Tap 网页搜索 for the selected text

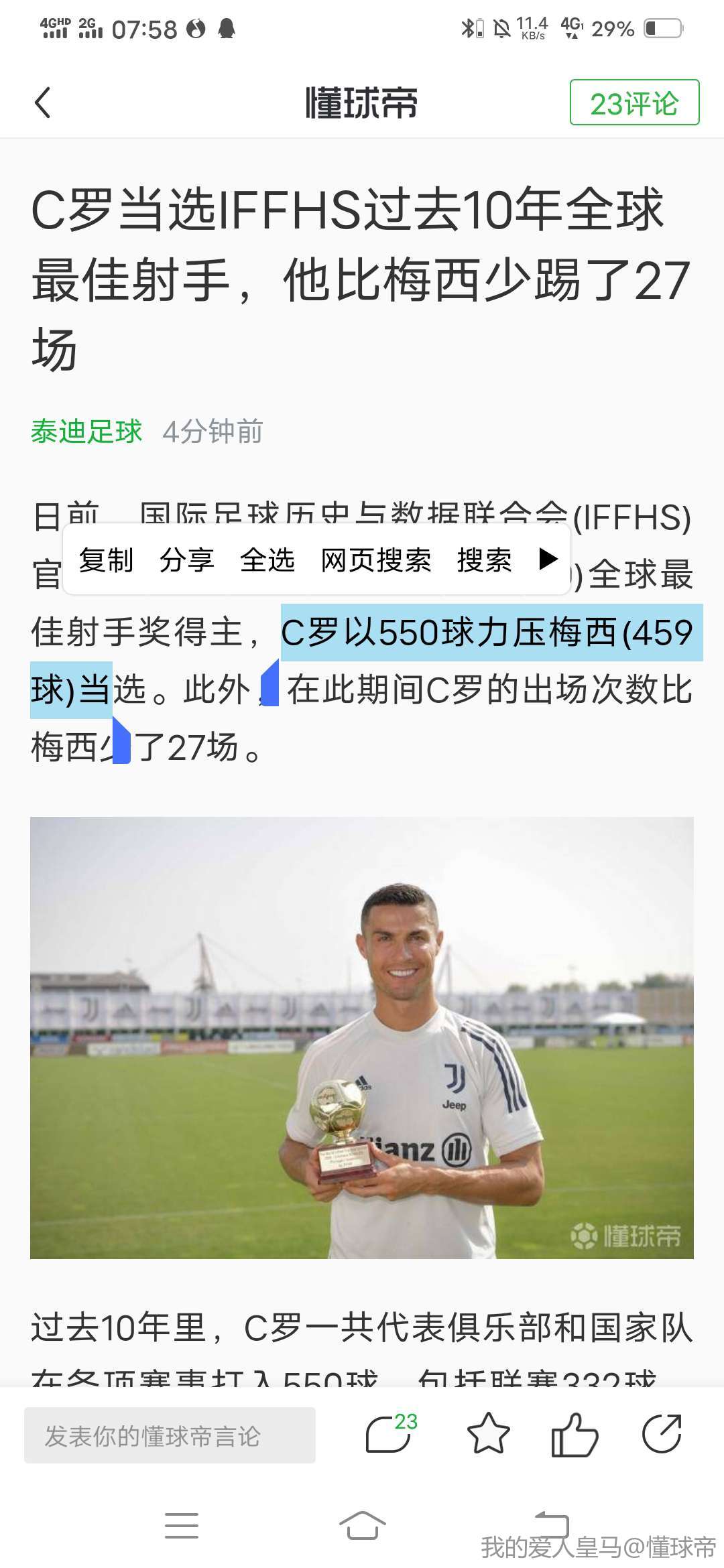pyautogui.click(x=376, y=560)
